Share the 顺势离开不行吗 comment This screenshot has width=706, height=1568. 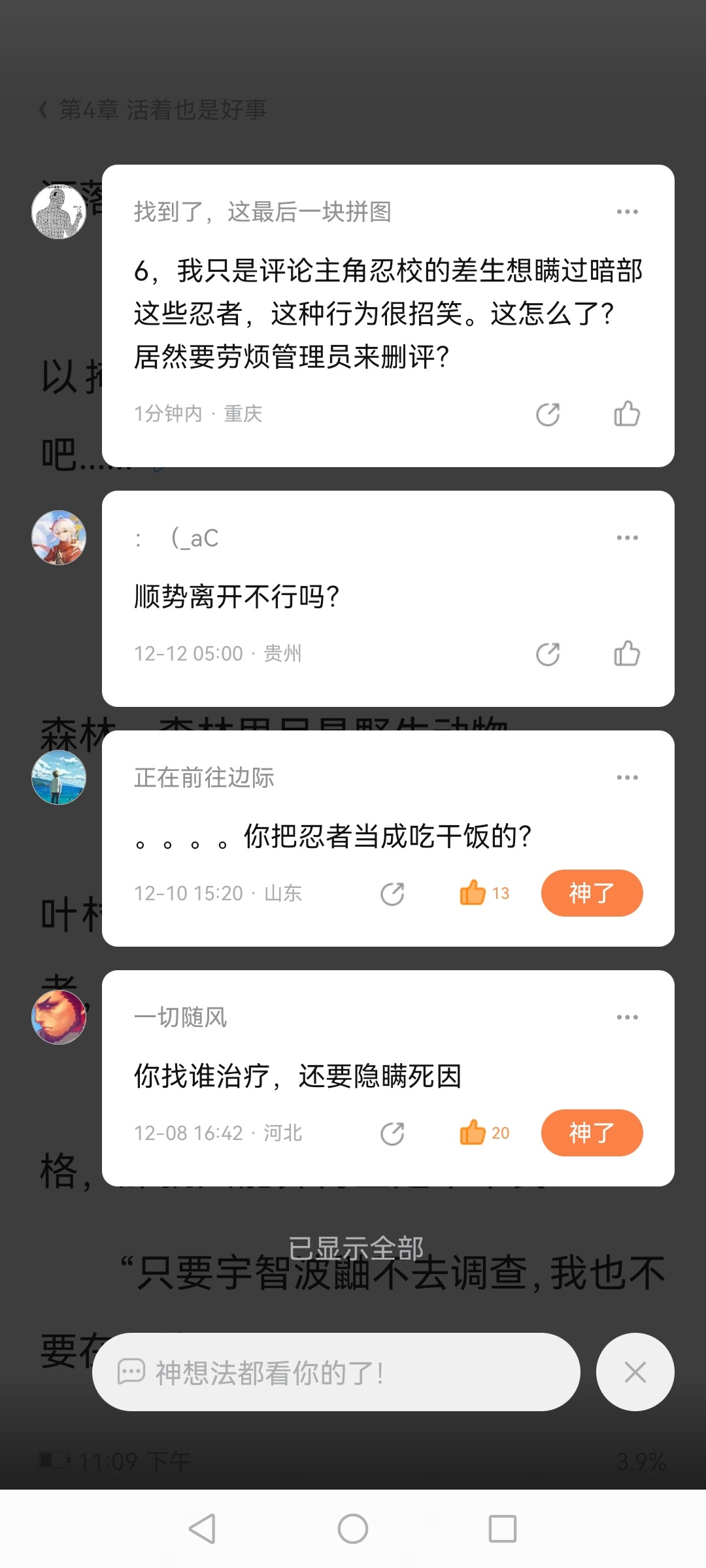(x=548, y=654)
